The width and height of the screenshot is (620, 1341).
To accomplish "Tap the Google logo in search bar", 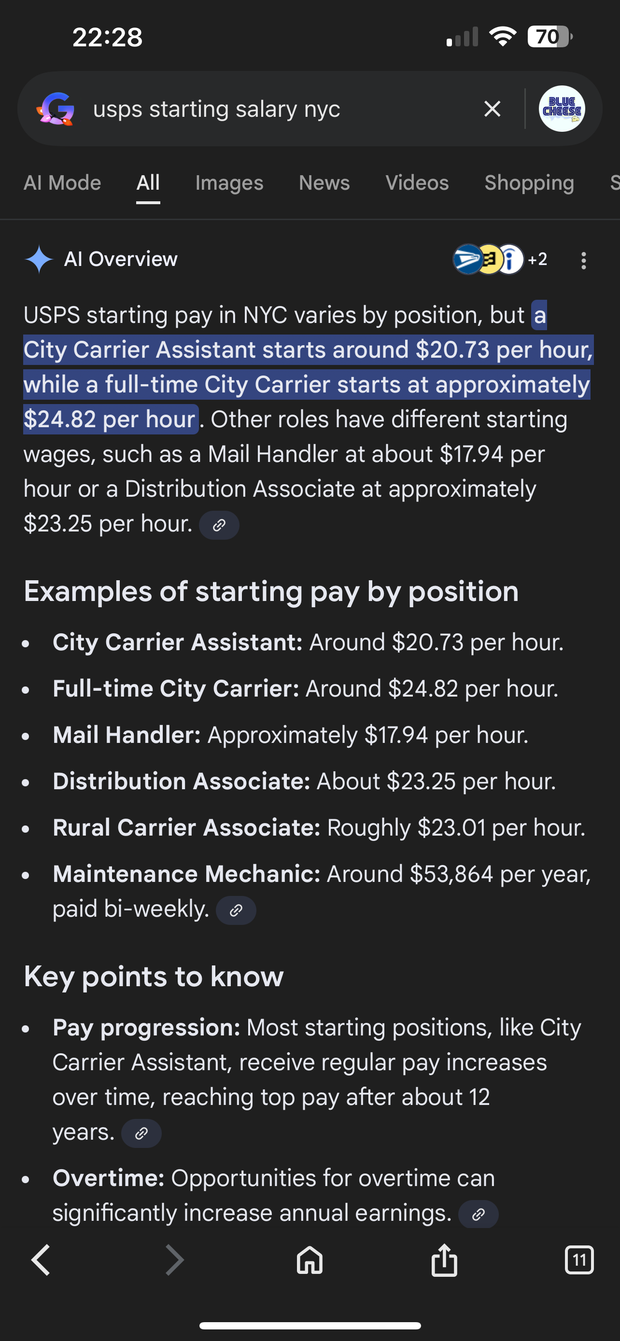I will (56, 109).
